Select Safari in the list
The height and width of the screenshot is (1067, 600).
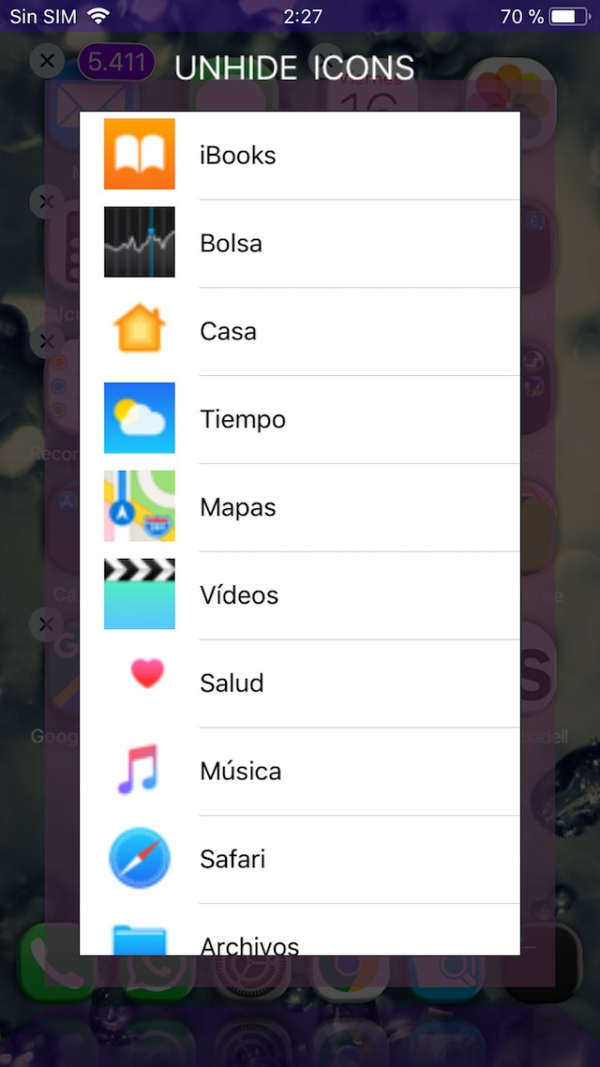[x=300, y=859]
